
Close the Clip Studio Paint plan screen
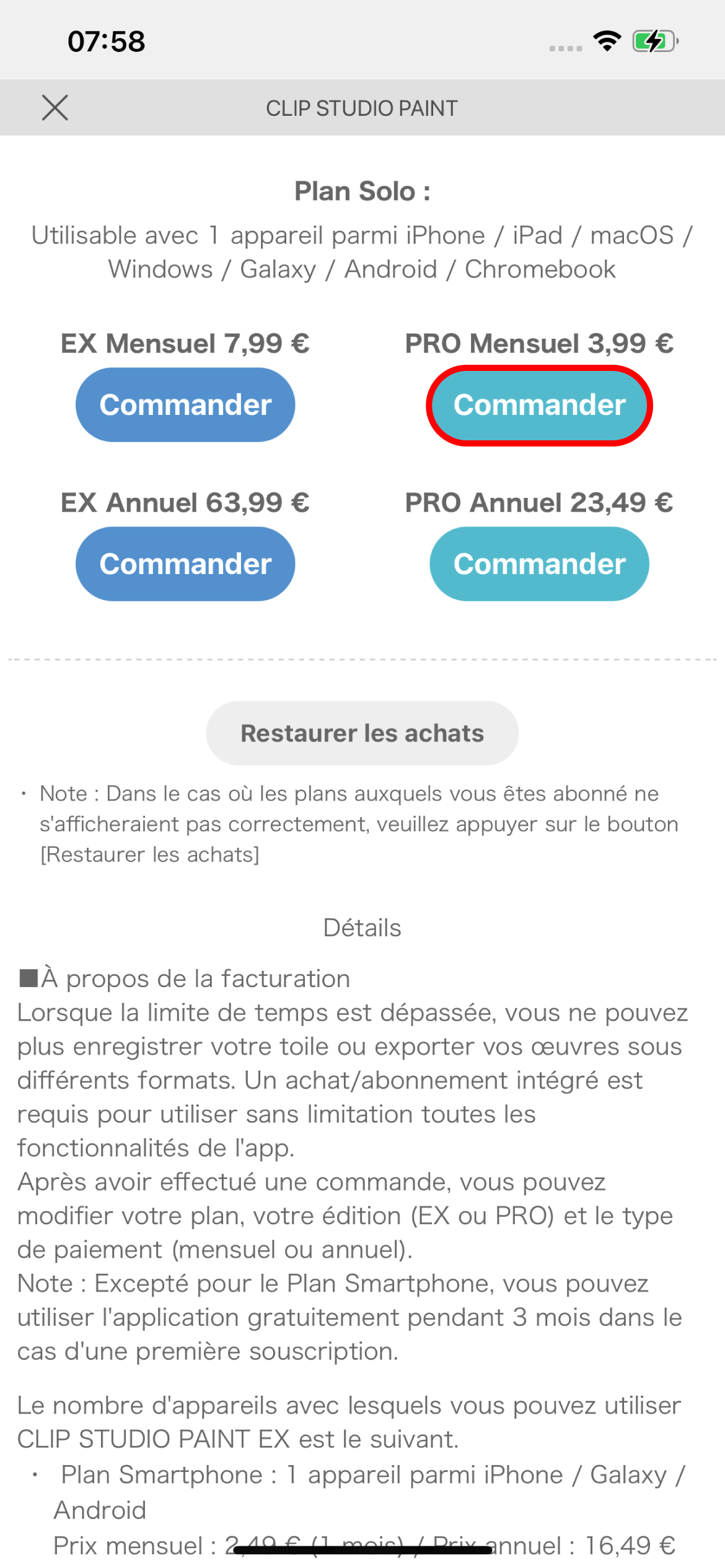tap(55, 108)
